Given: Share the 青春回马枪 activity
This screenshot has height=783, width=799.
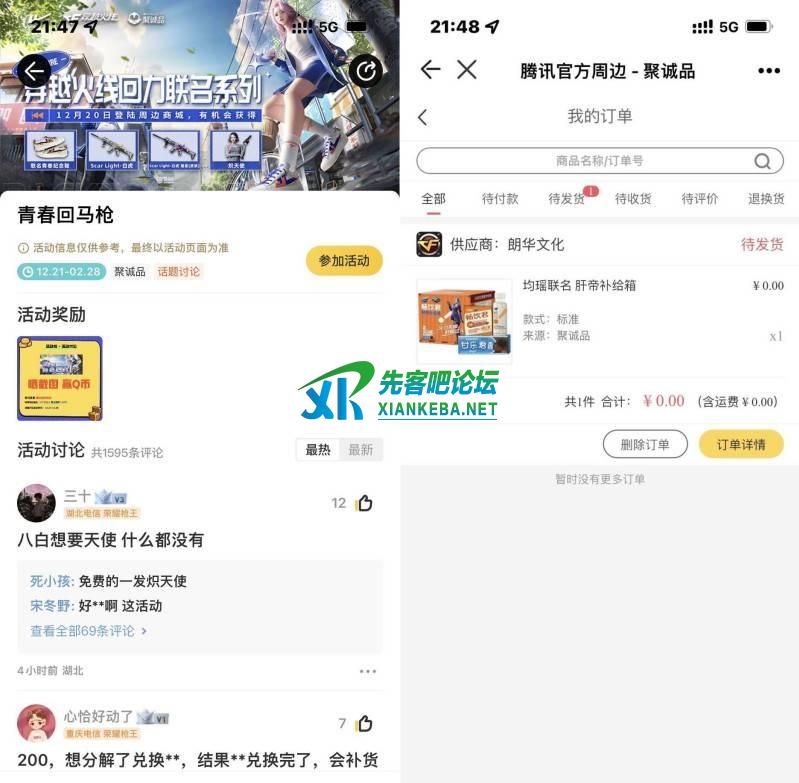Looking at the screenshot, I should pyautogui.click(x=366, y=71).
